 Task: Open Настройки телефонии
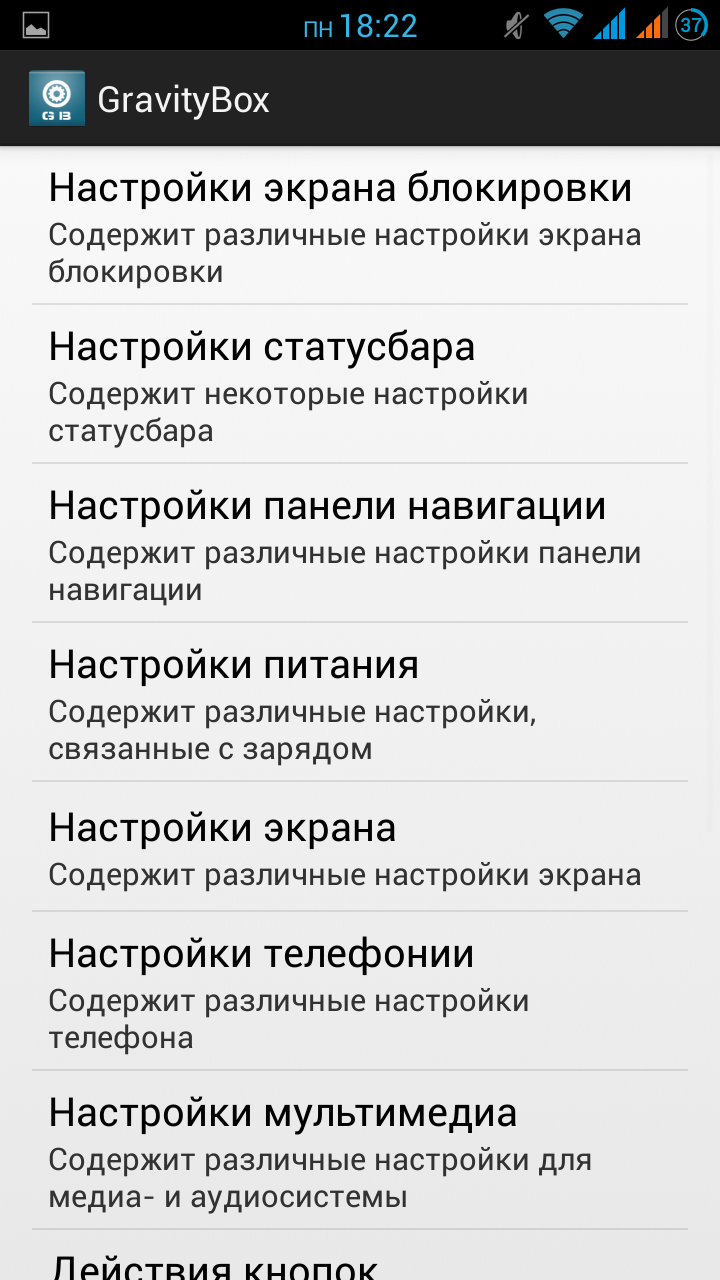pos(360,991)
